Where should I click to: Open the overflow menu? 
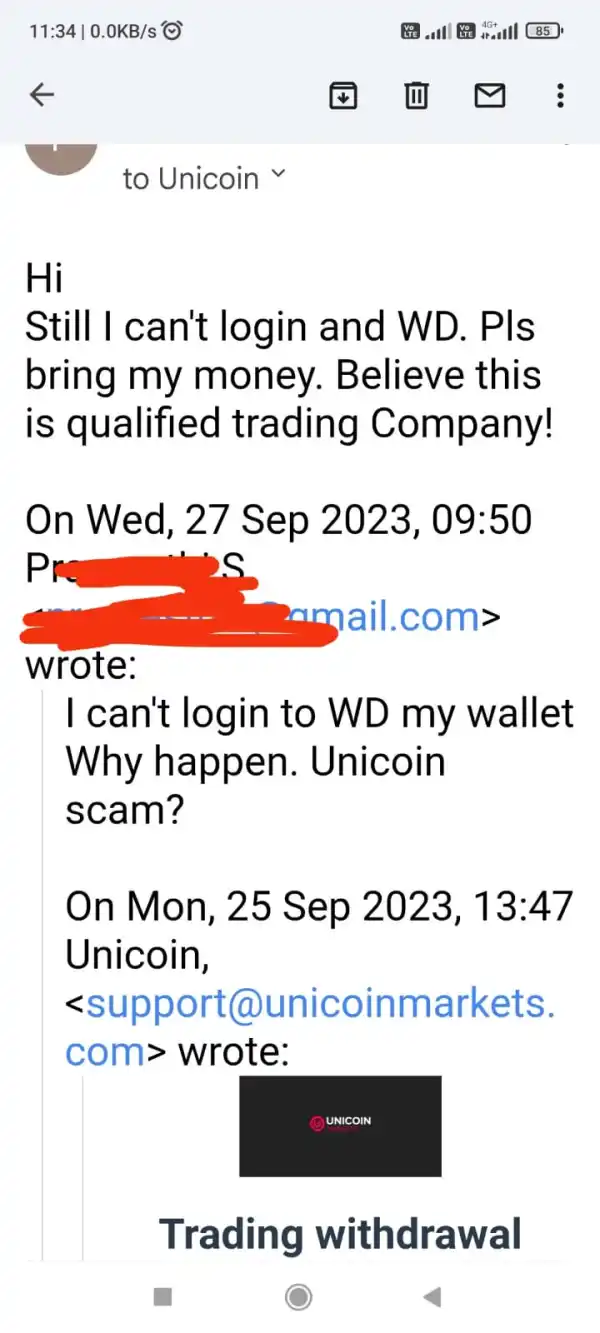[560, 95]
